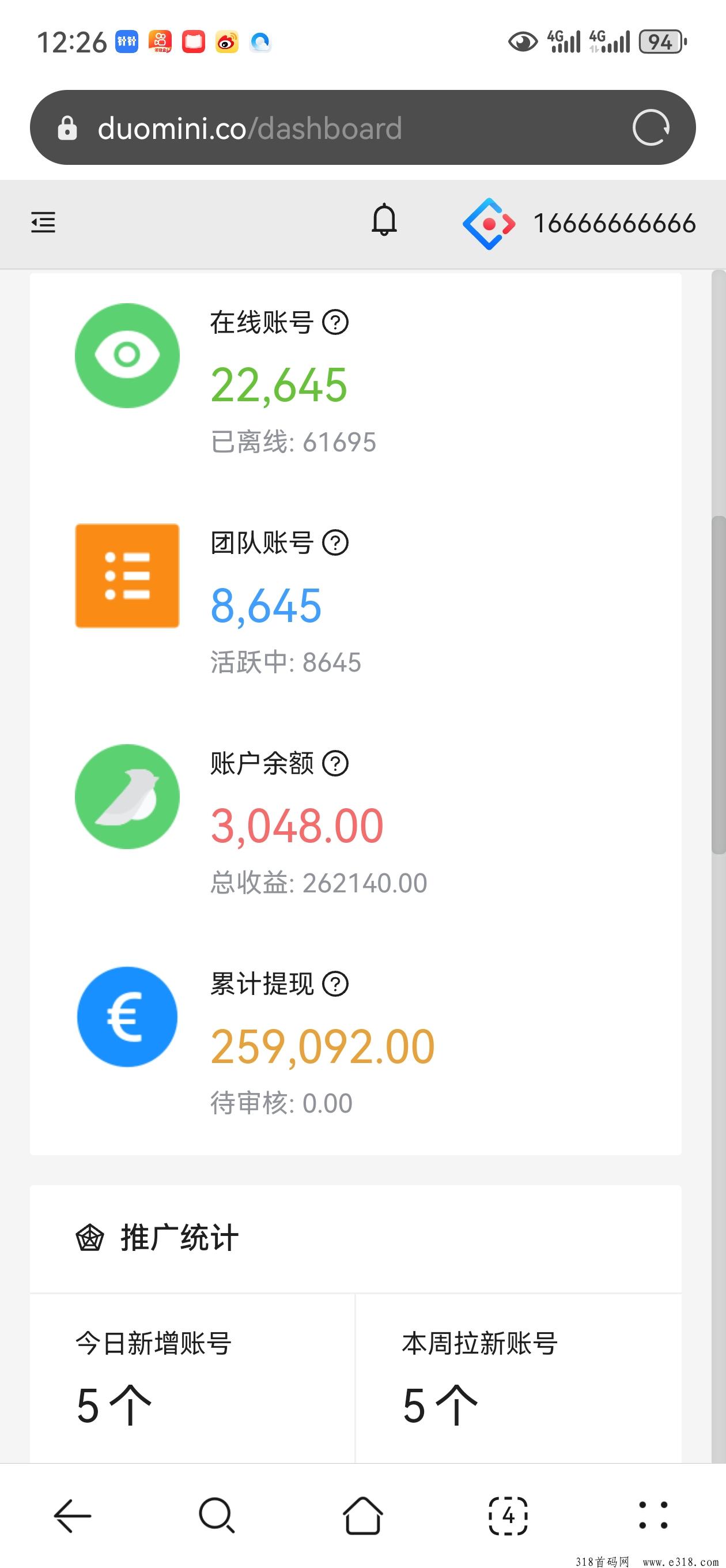Show help tooltip for 团队账号

335,542
